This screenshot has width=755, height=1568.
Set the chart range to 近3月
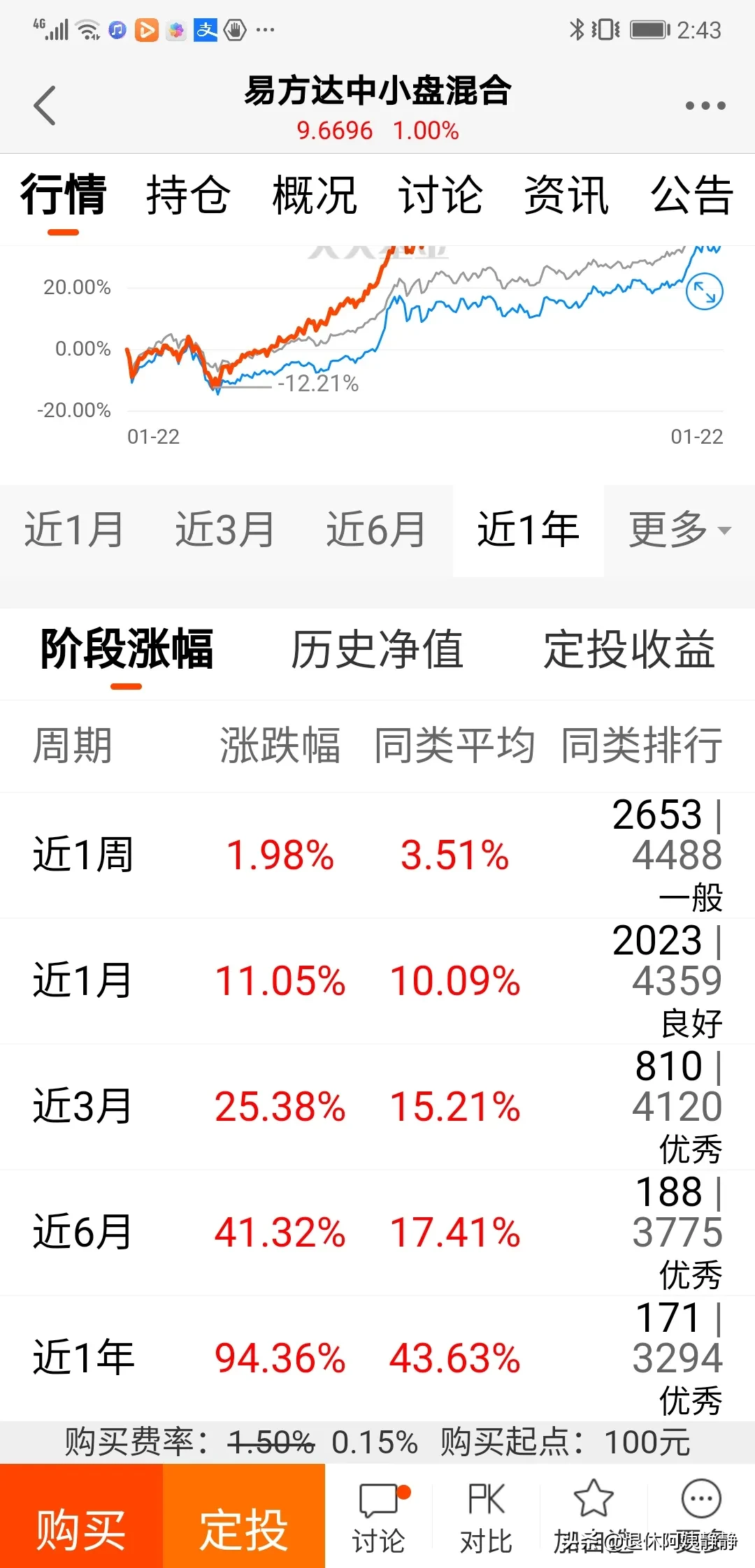click(x=225, y=530)
